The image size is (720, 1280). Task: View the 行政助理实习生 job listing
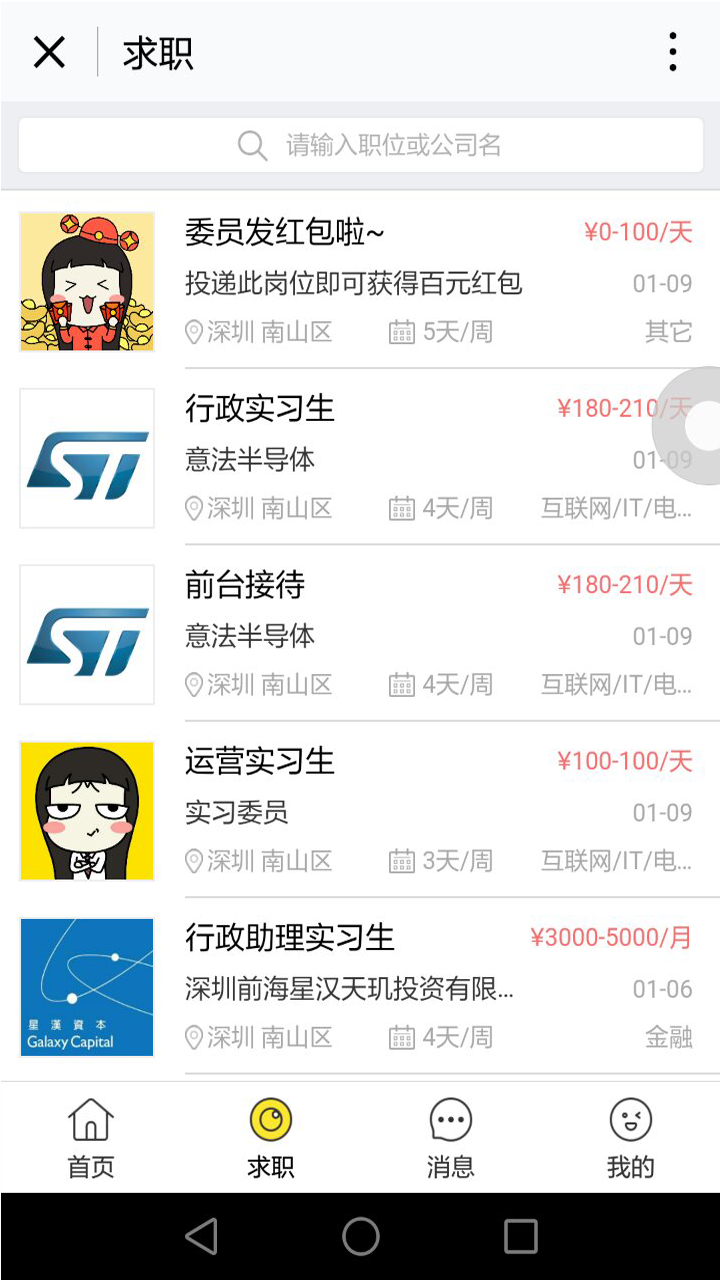(x=360, y=987)
